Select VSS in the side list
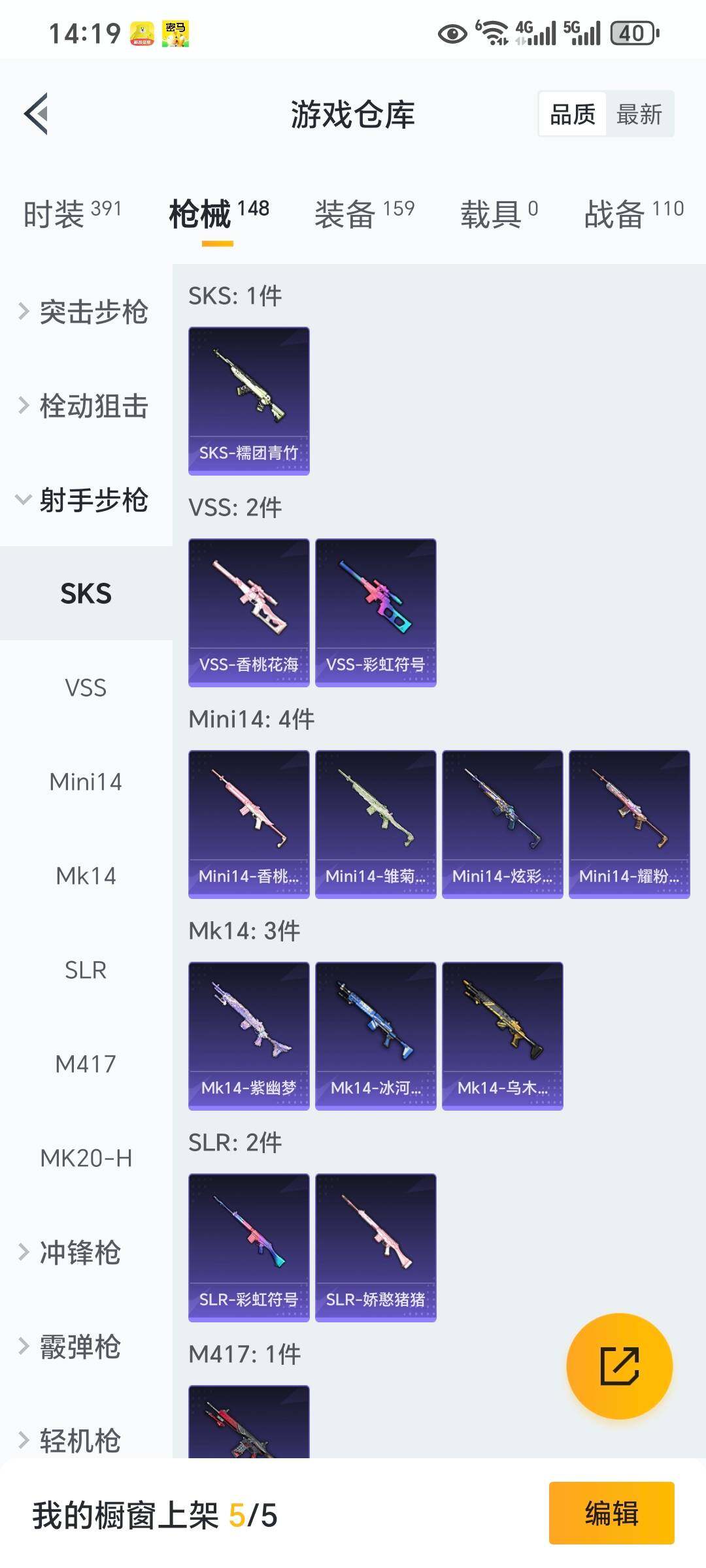 pos(86,688)
